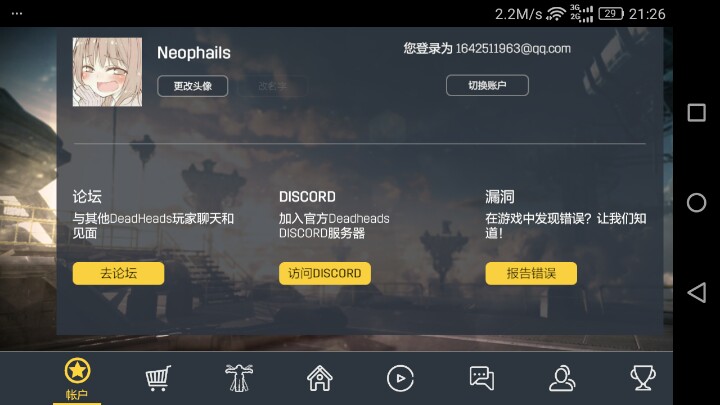Viewport: 720px width, 405px height.
Task: Select the 帐户 account tab
Action: 77,379
